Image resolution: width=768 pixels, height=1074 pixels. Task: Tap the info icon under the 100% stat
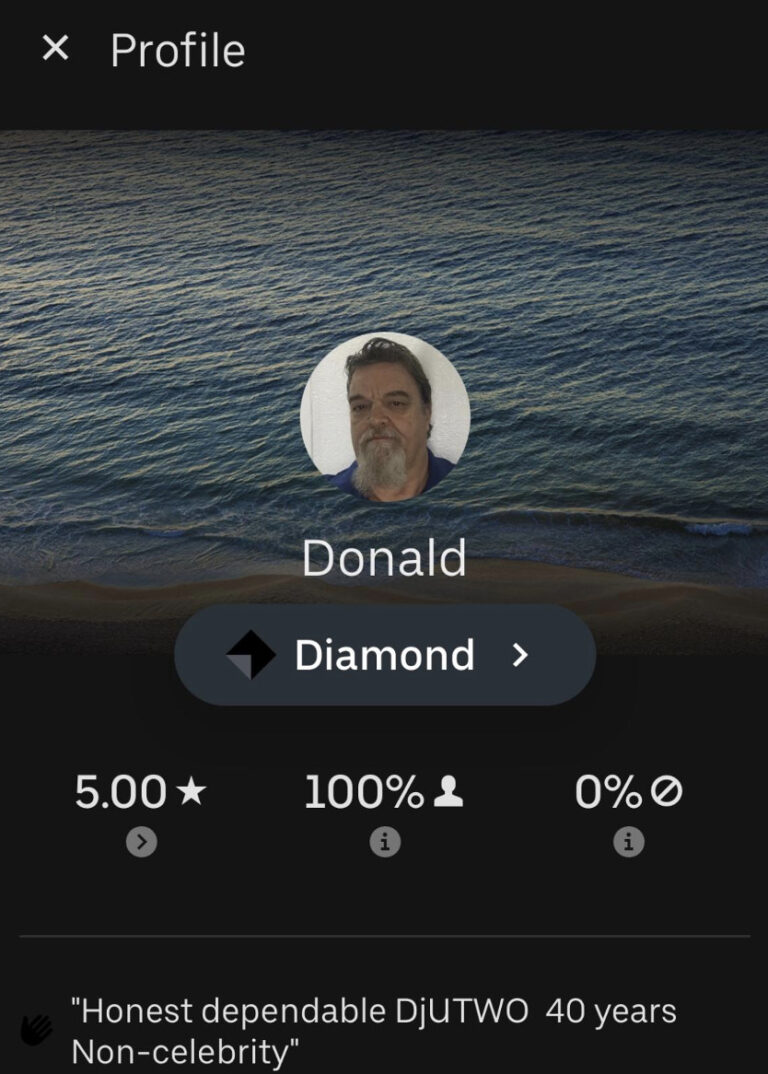(385, 841)
